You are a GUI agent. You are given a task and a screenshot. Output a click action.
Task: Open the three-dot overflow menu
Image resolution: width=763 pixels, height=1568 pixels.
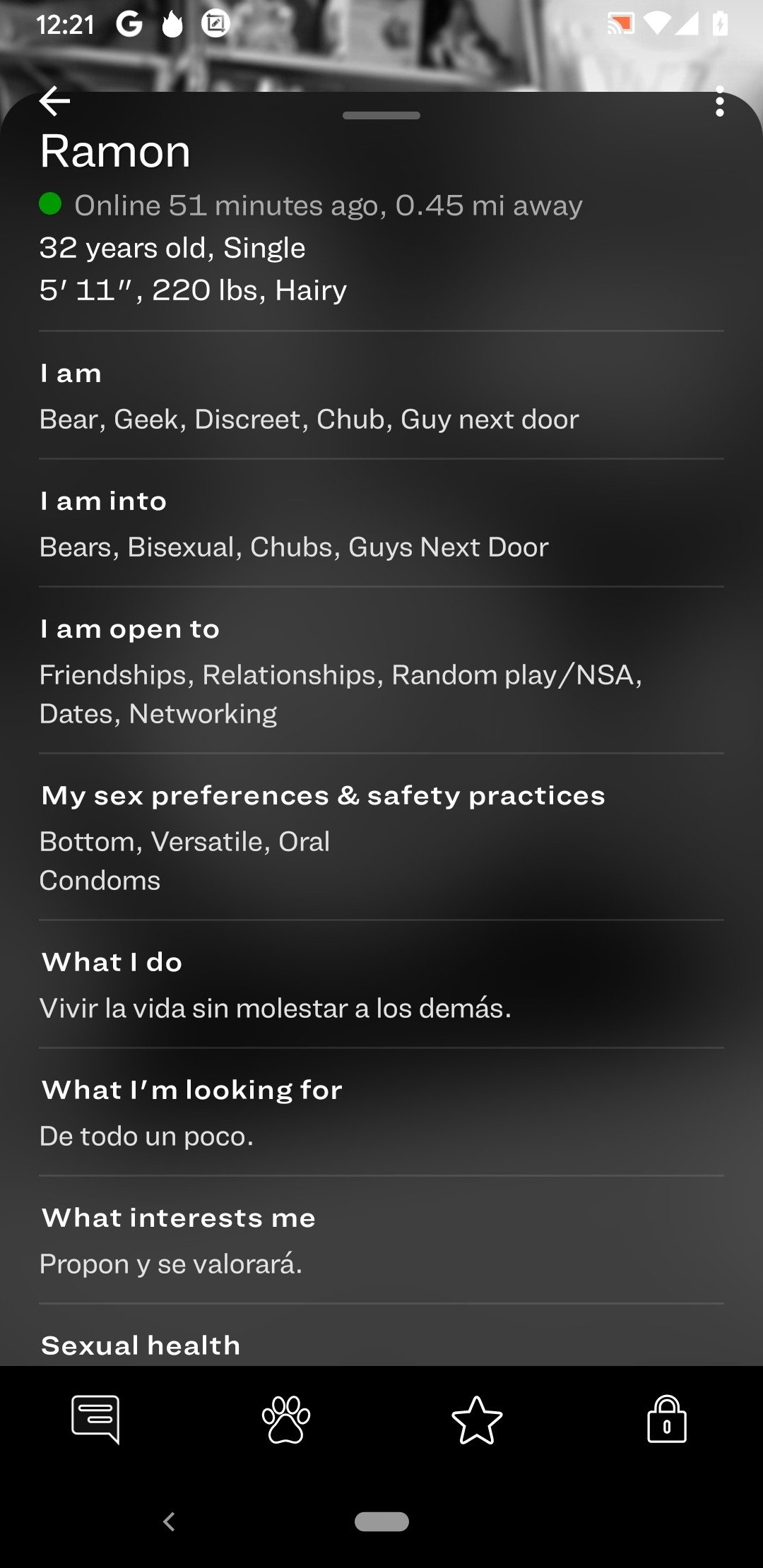point(719,102)
